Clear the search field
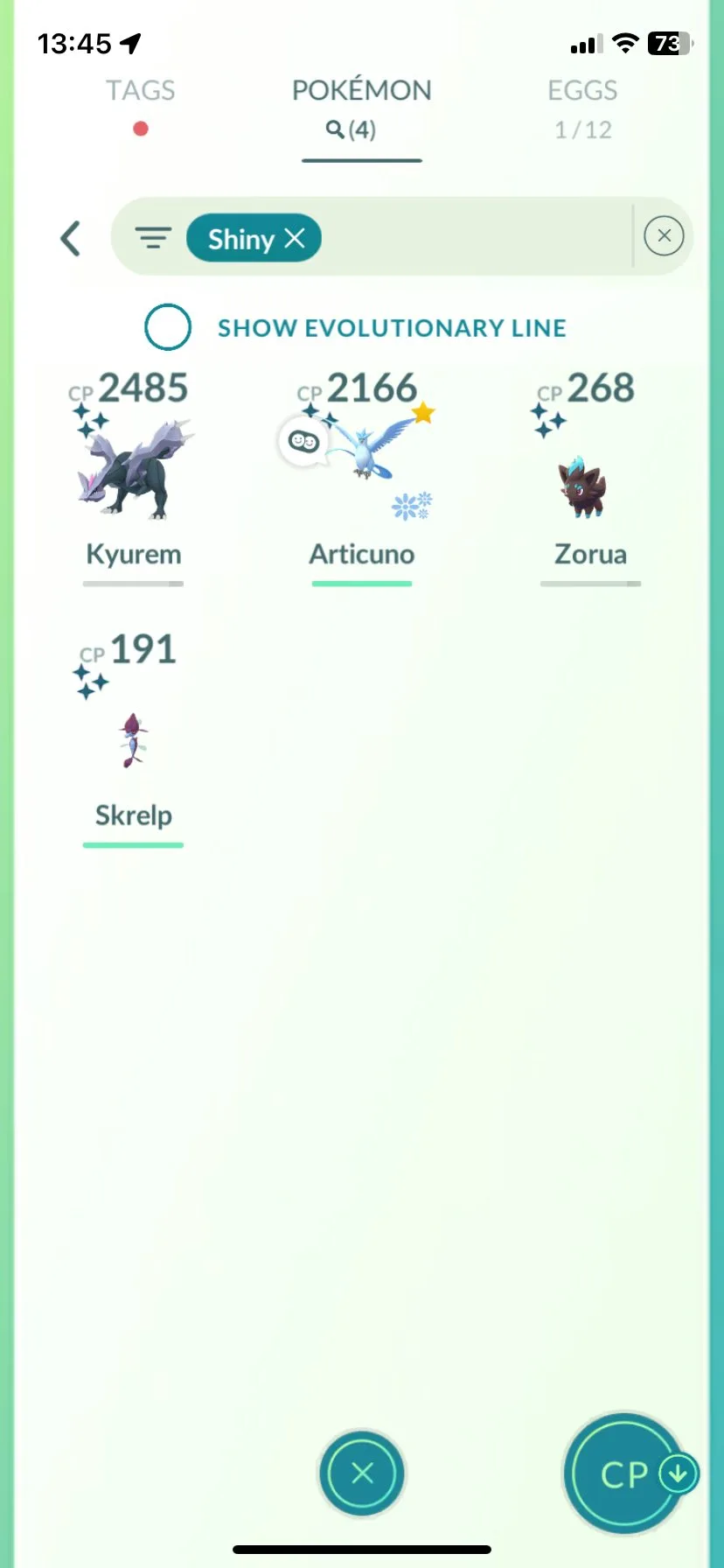Viewport: 724px width, 1568px height. click(664, 236)
